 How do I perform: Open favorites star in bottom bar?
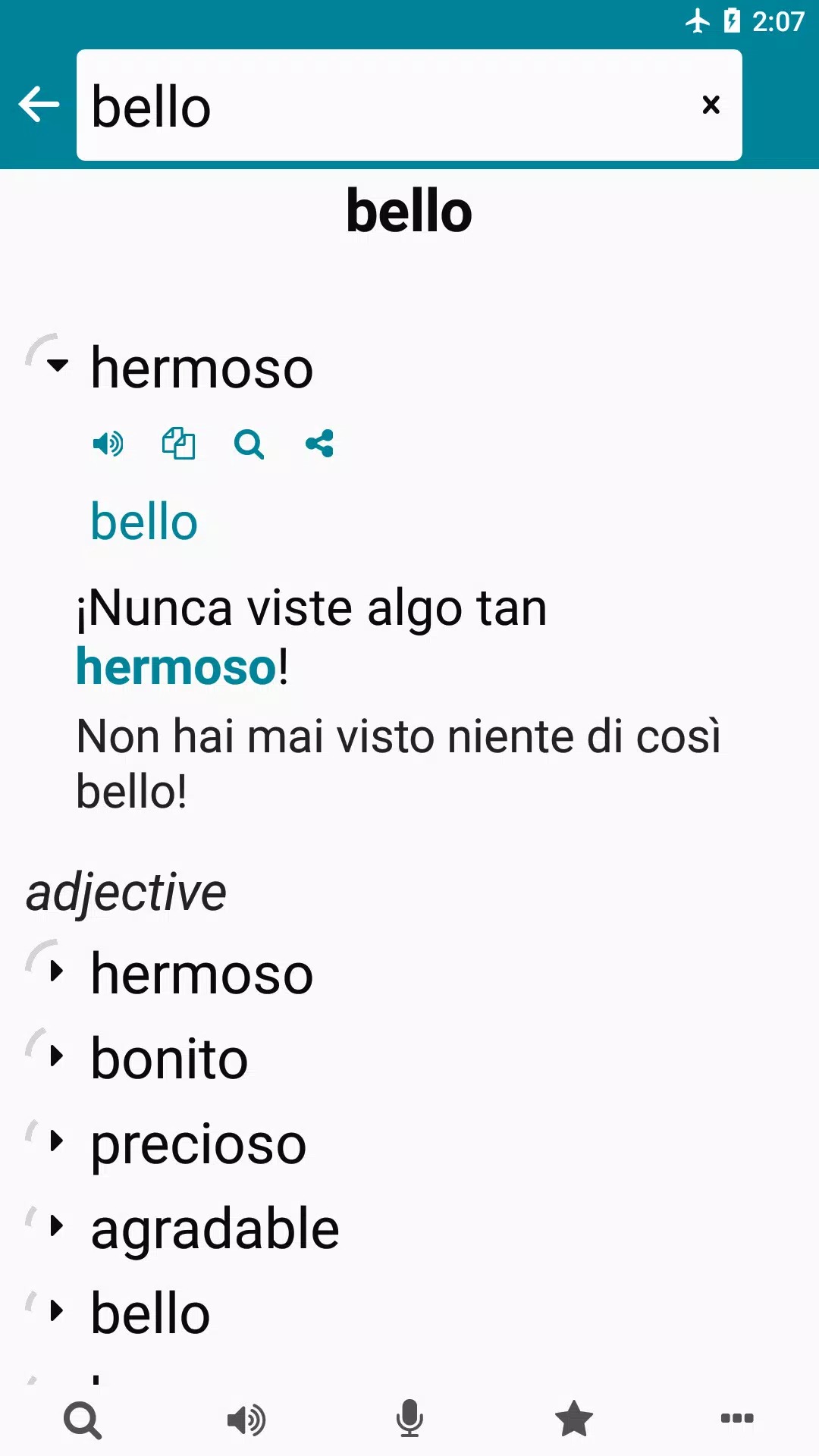tap(573, 1418)
